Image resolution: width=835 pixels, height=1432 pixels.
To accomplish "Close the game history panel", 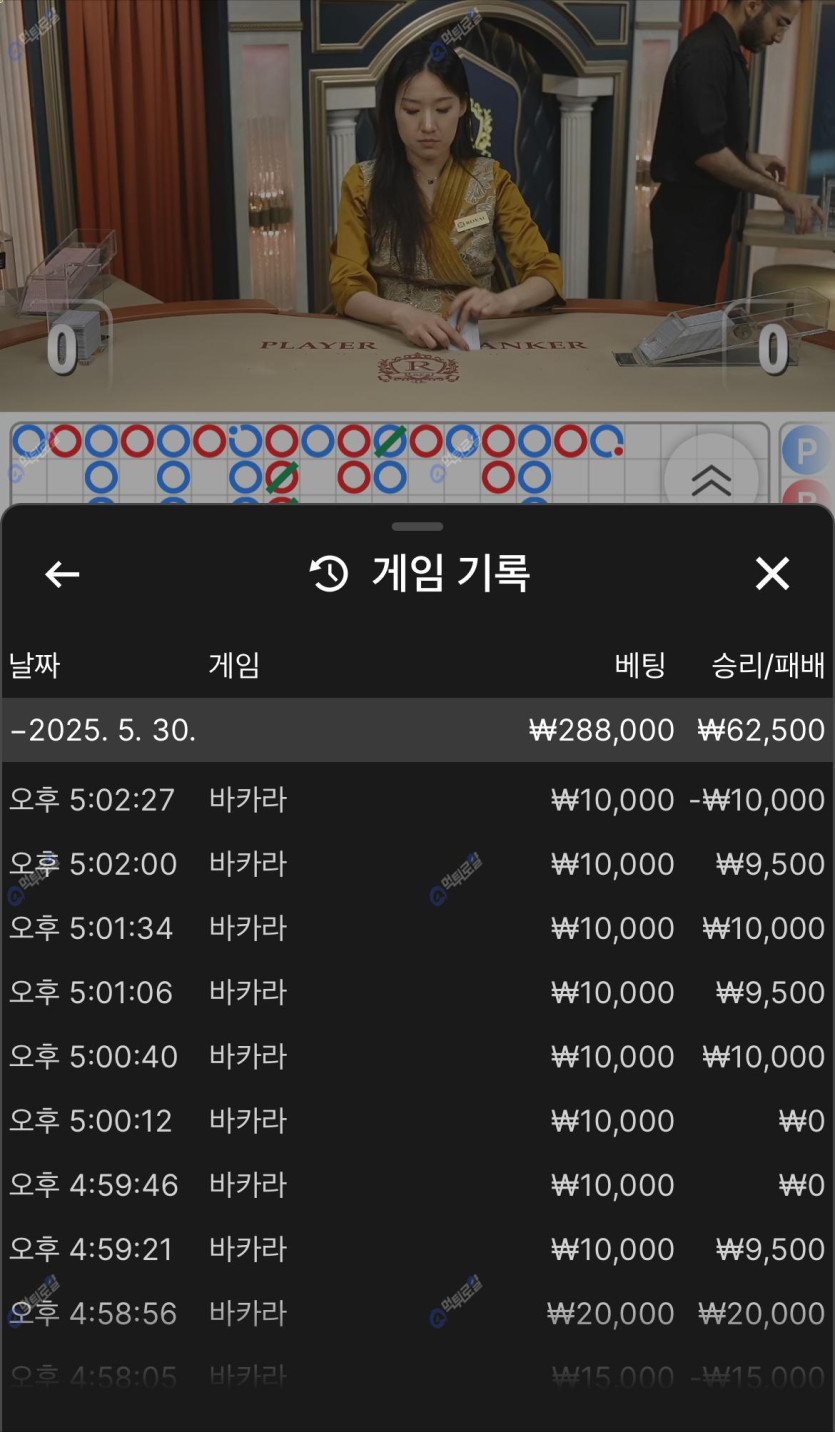I will pos(772,574).
